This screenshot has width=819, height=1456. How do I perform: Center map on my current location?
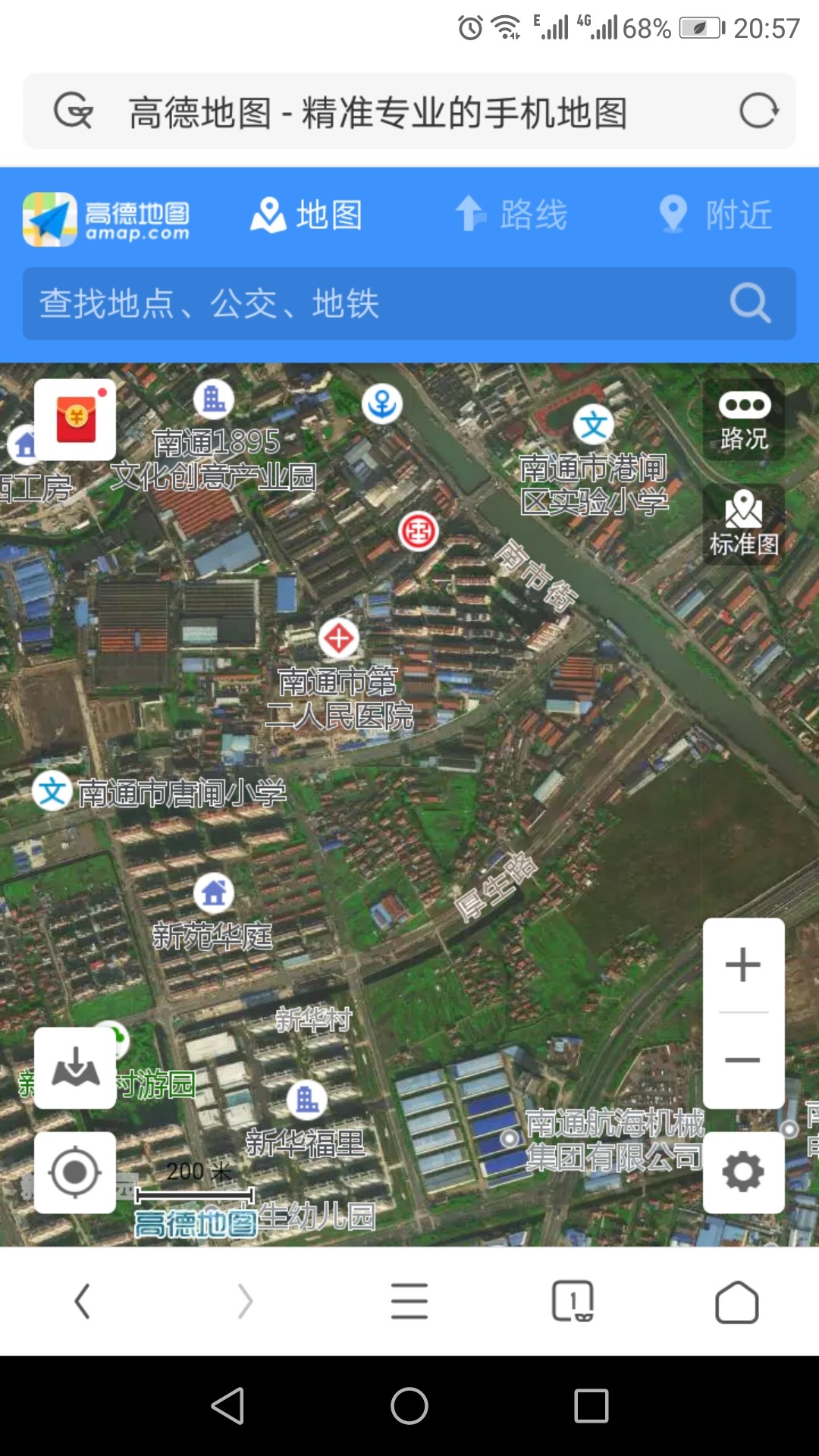[x=75, y=1172]
